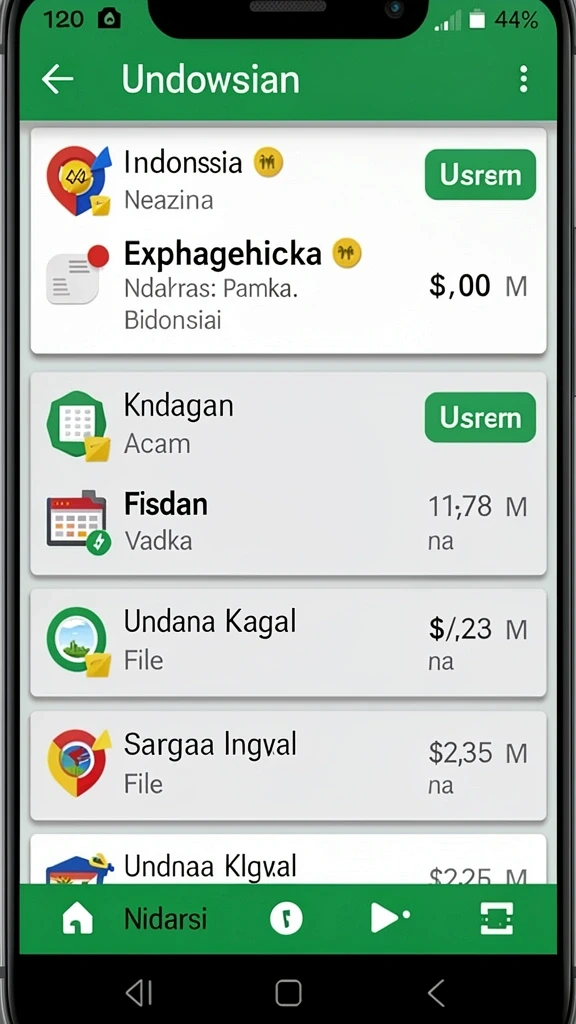Open the Indonssia Neazina row
576x1024 pixels.
pos(288,180)
